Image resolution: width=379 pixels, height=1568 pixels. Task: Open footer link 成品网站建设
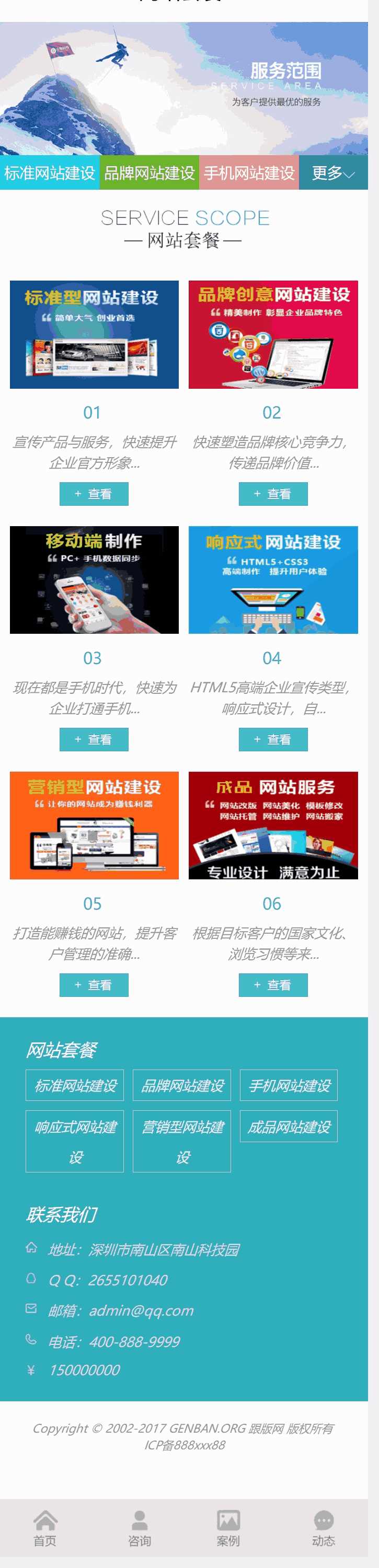point(288,1126)
